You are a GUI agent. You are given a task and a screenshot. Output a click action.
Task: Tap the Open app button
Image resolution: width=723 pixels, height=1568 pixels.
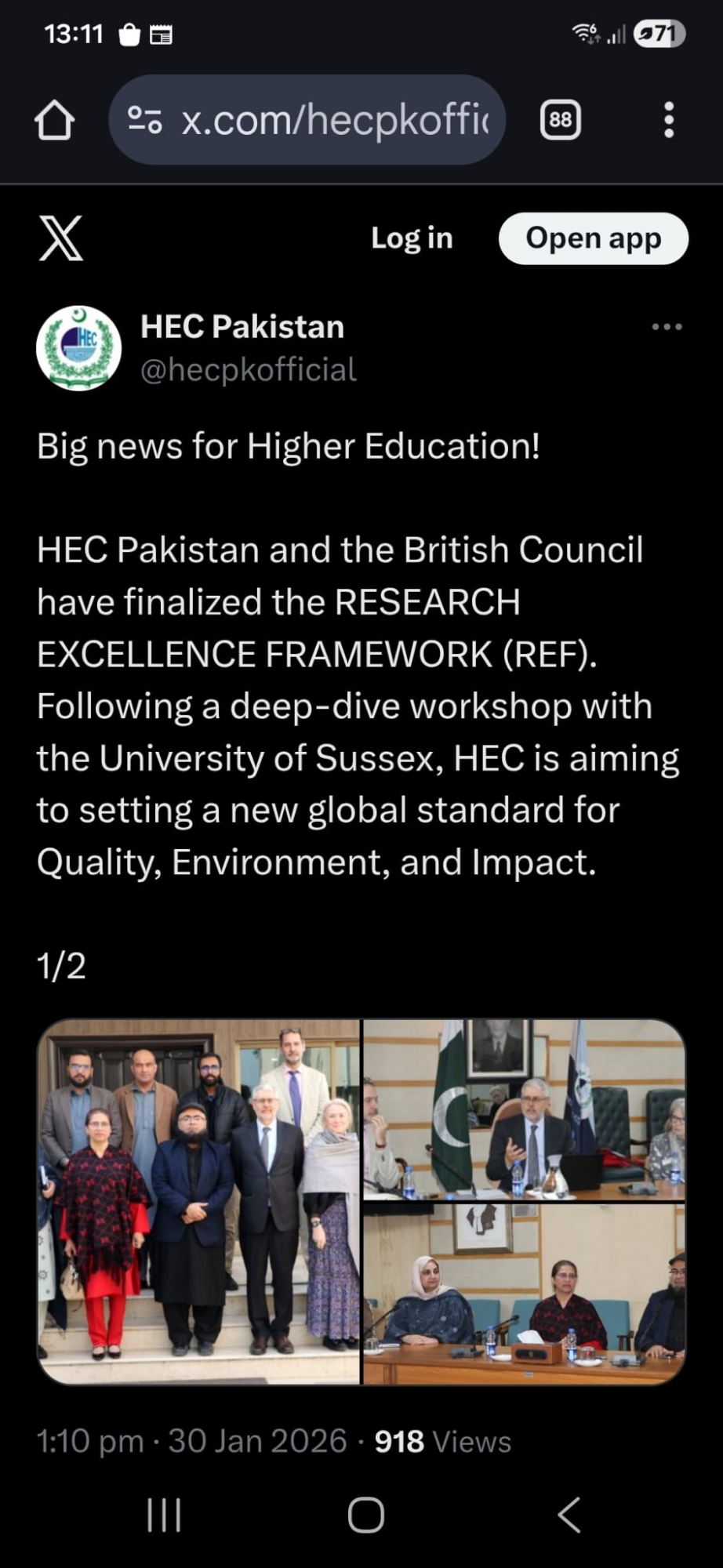pyautogui.click(x=593, y=238)
